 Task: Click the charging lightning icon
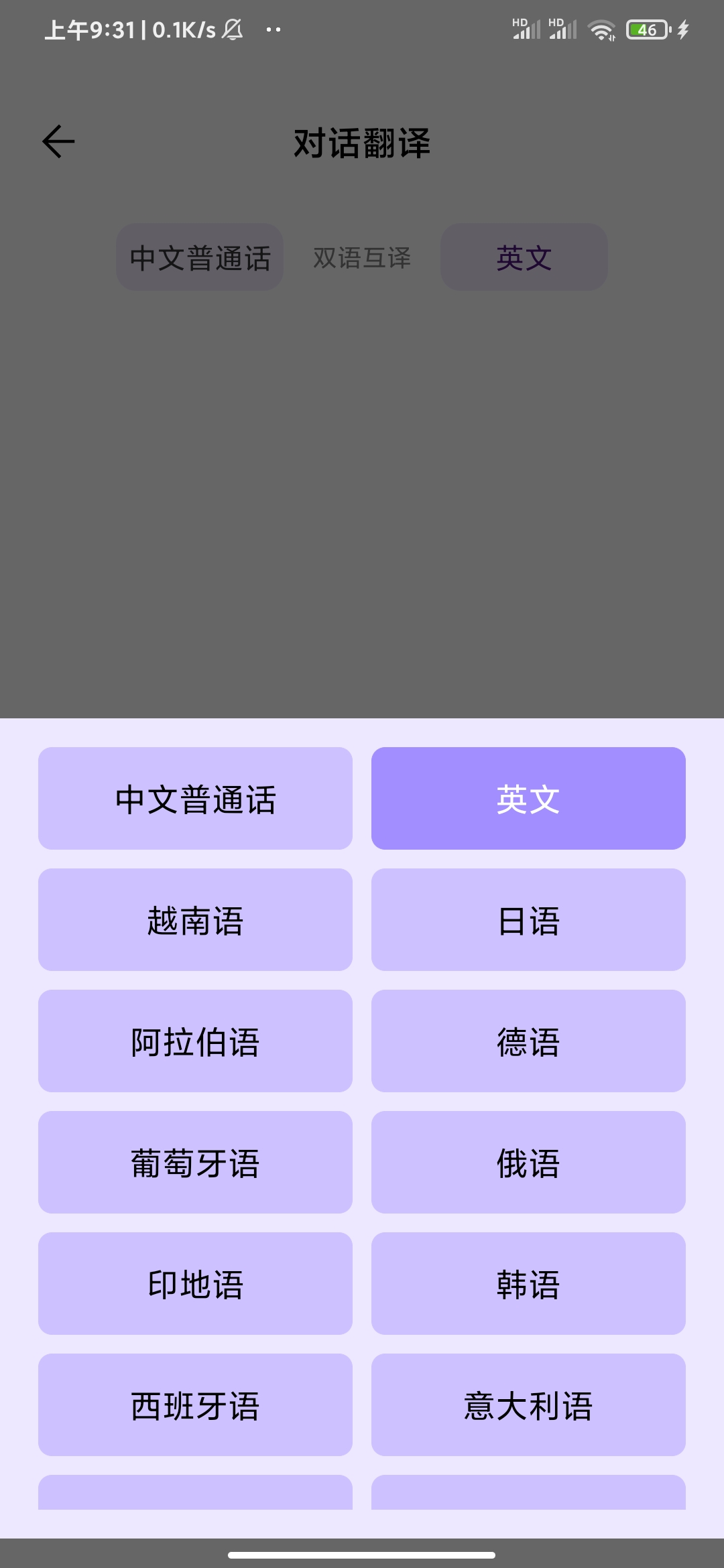[x=684, y=29]
